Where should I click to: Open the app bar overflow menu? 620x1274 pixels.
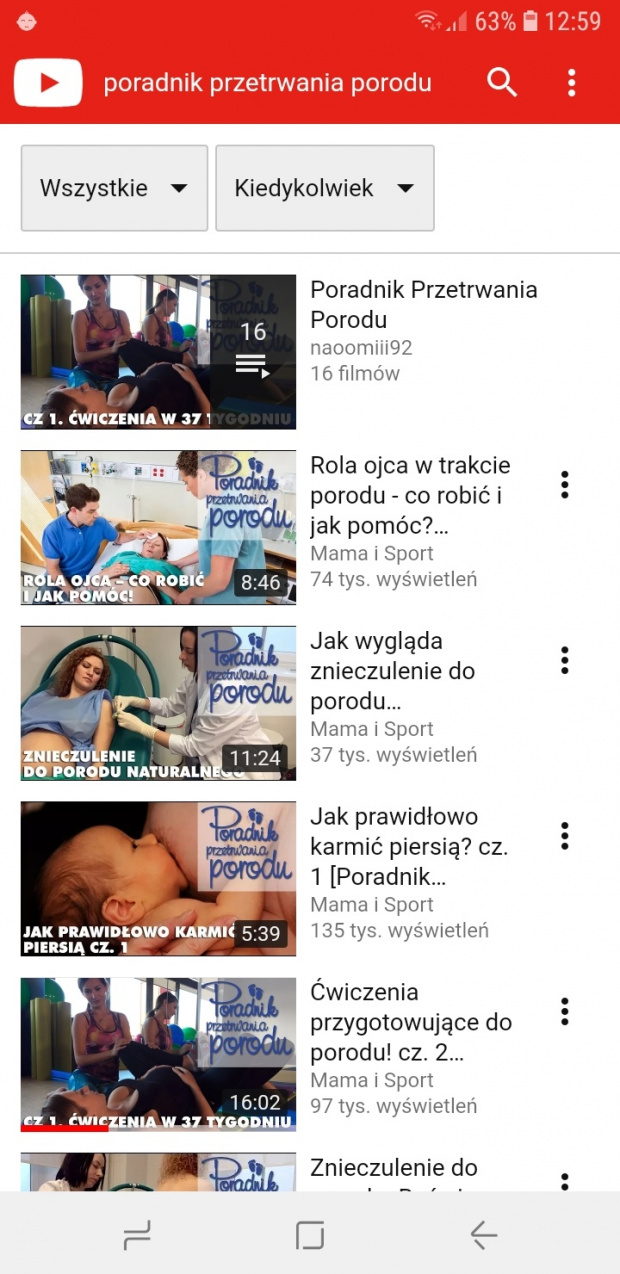(x=571, y=82)
